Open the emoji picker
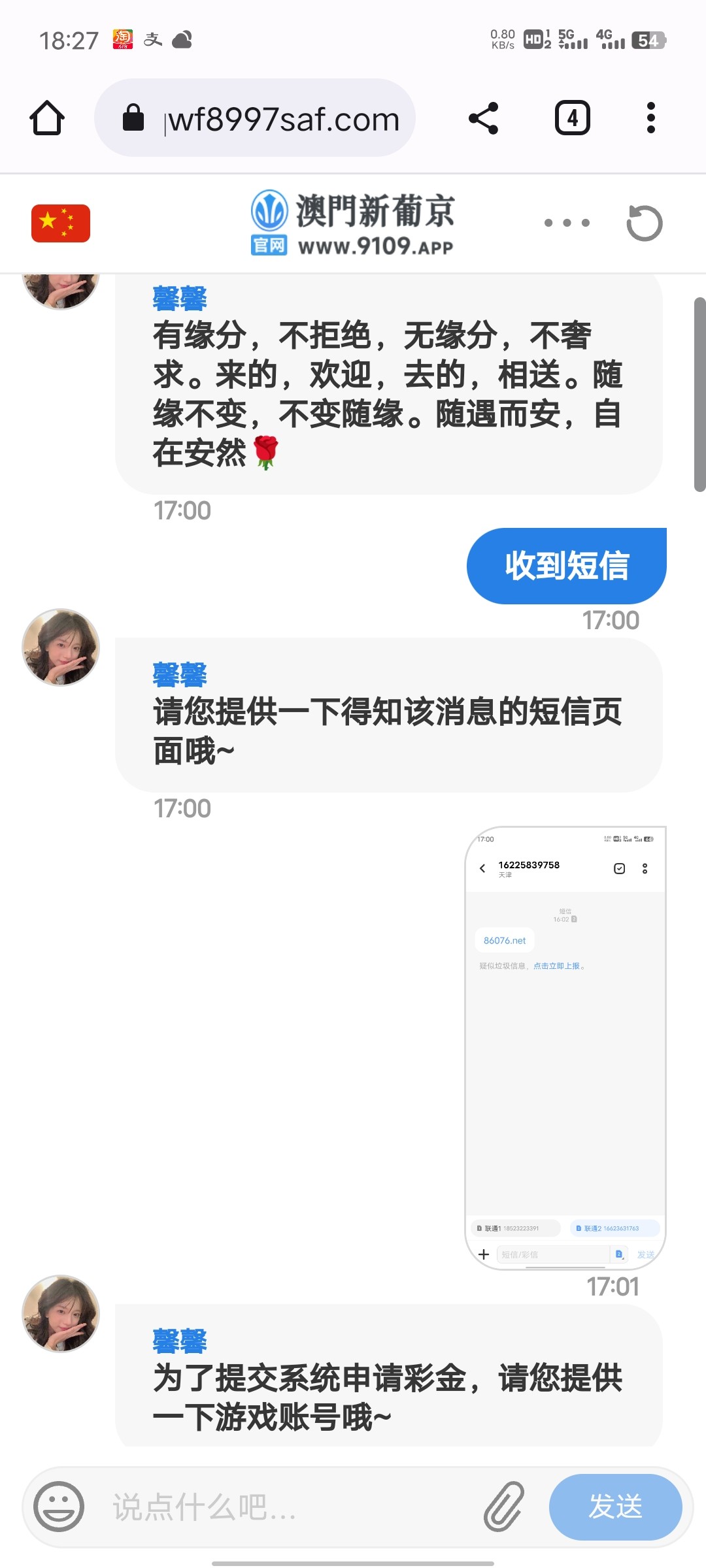 59,1507
